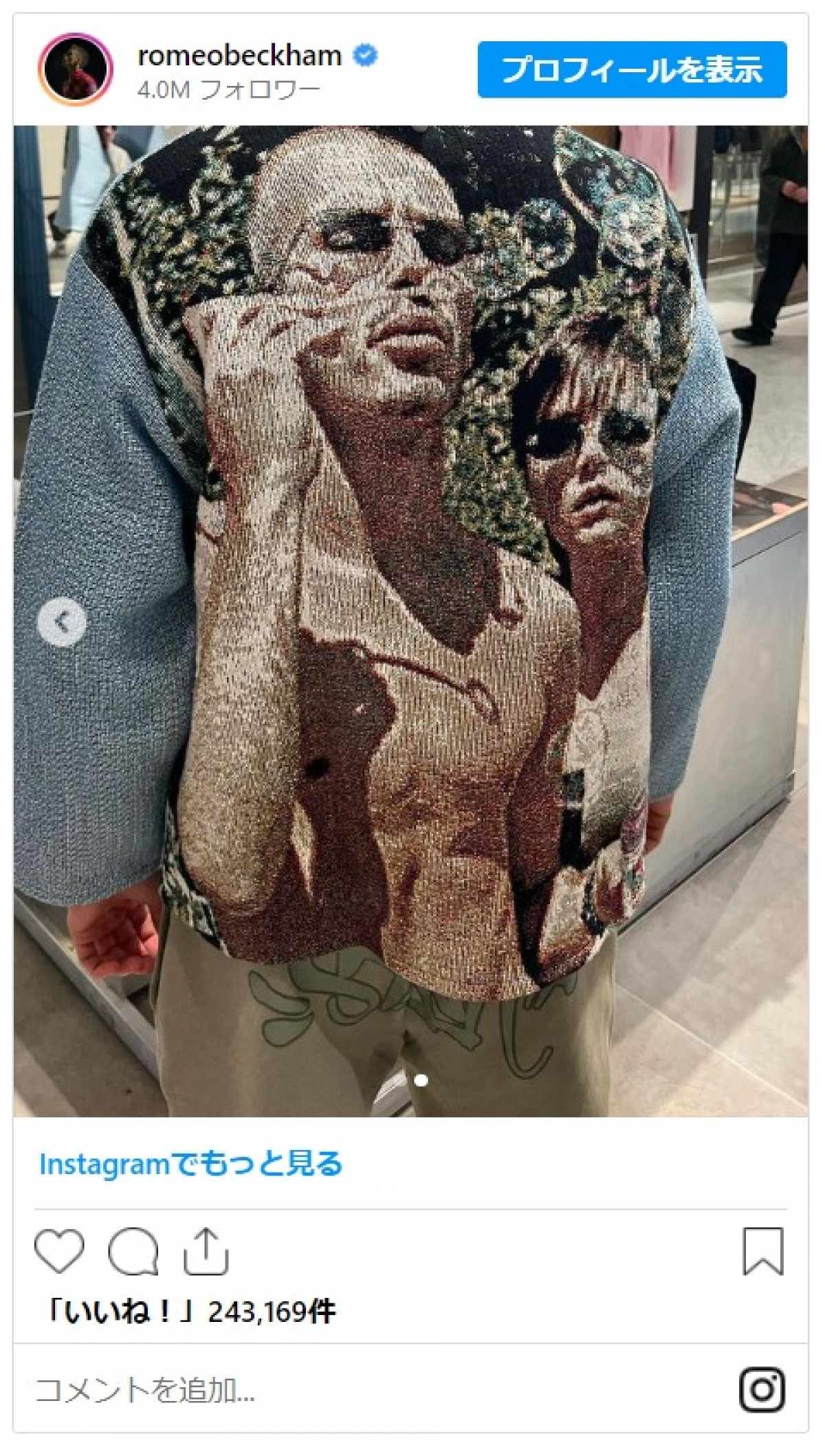Image resolution: width=825 pixels, height=1456 pixels.
Task: Open comments via the speech bubble icon
Action: (133, 1250)
